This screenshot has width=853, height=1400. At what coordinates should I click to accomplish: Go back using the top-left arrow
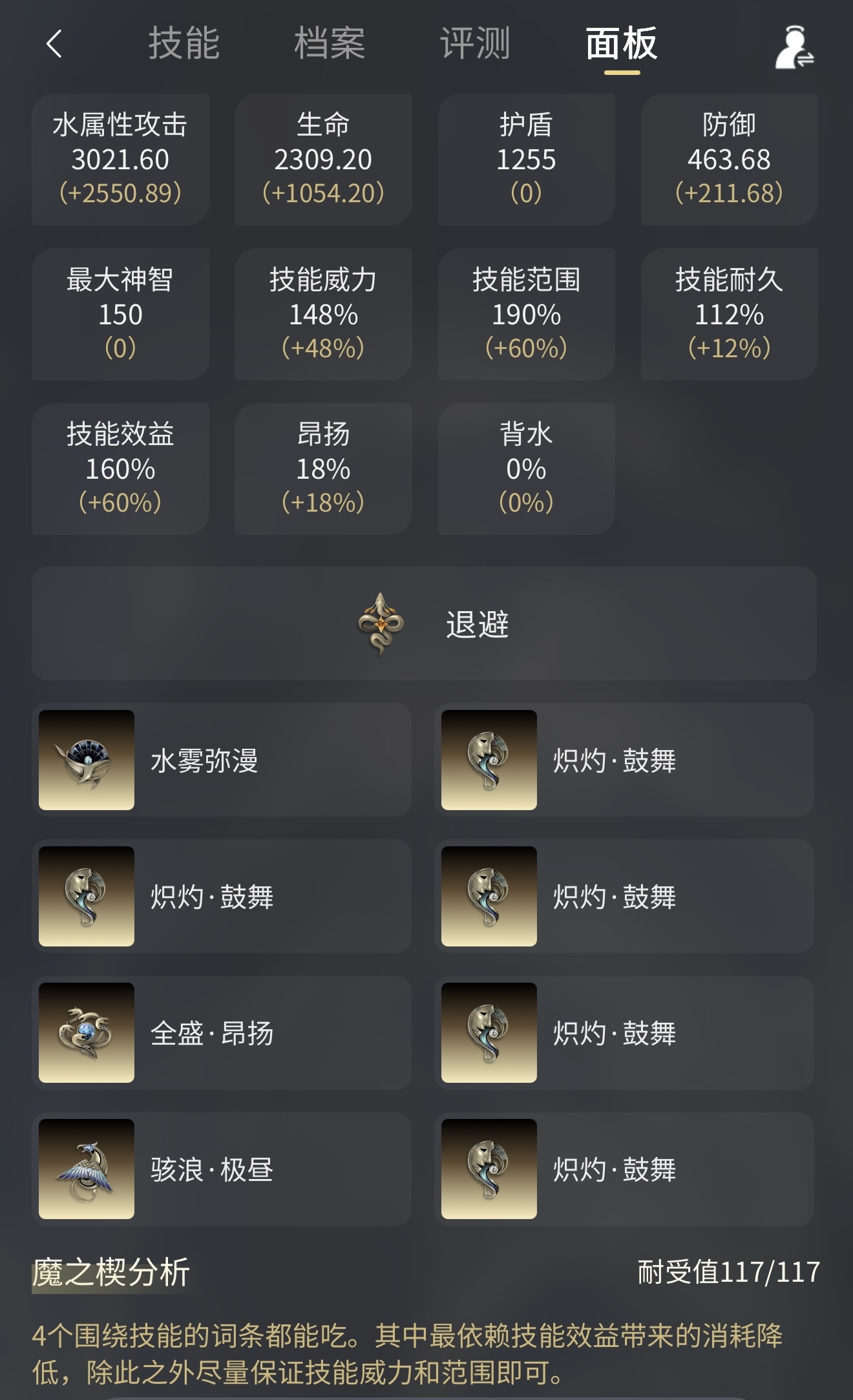[x=54, y=44]
